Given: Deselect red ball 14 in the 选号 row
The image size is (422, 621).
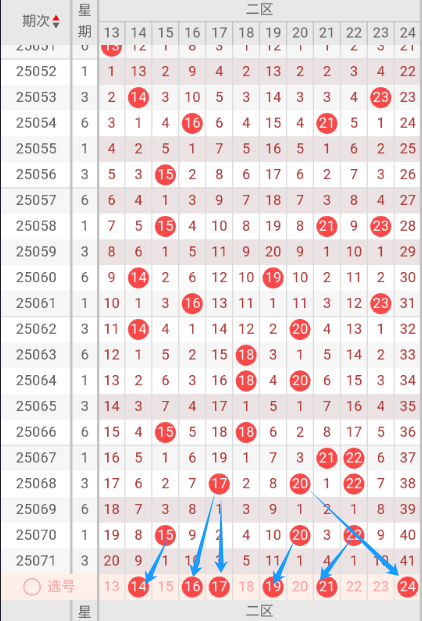Looking at the screenshot, I should [138, 587].
